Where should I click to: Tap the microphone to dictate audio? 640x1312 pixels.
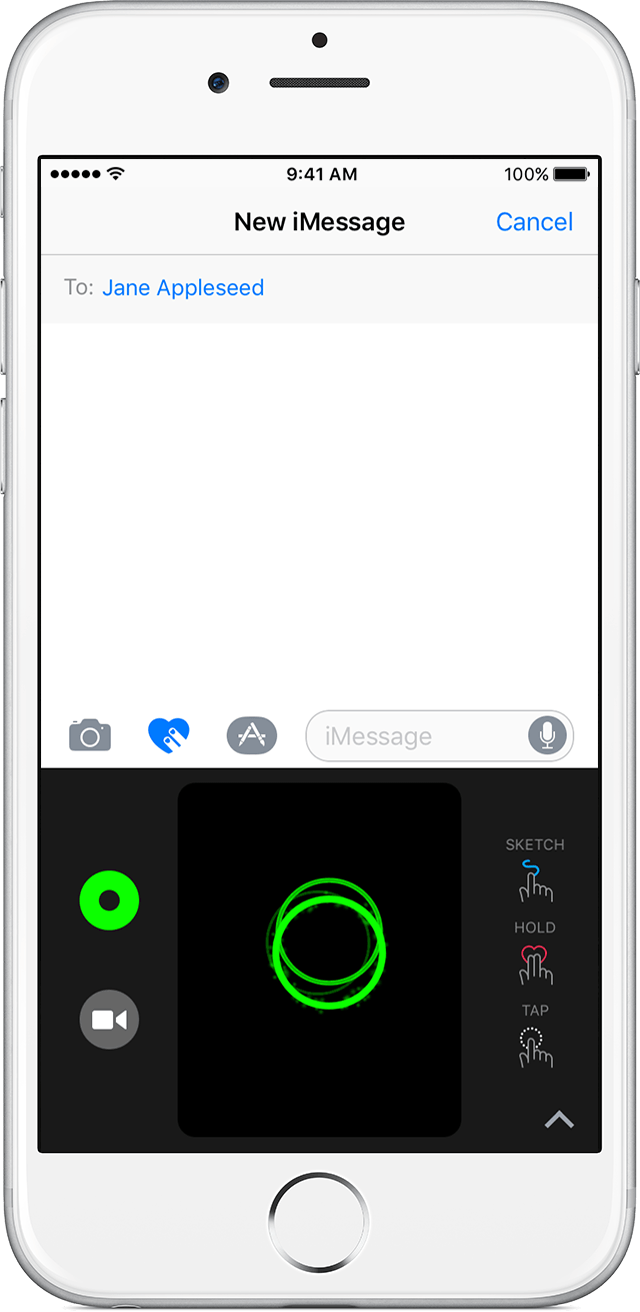547,736
